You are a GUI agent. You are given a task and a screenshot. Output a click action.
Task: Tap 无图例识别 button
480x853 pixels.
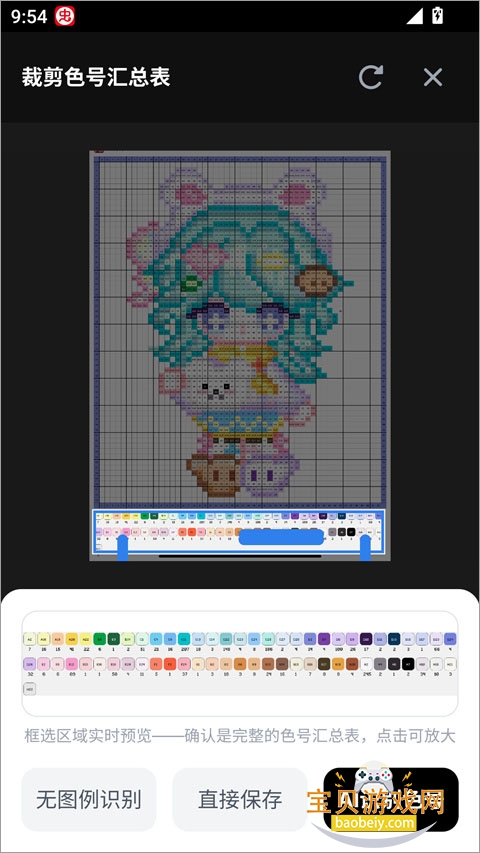point(89,799)
